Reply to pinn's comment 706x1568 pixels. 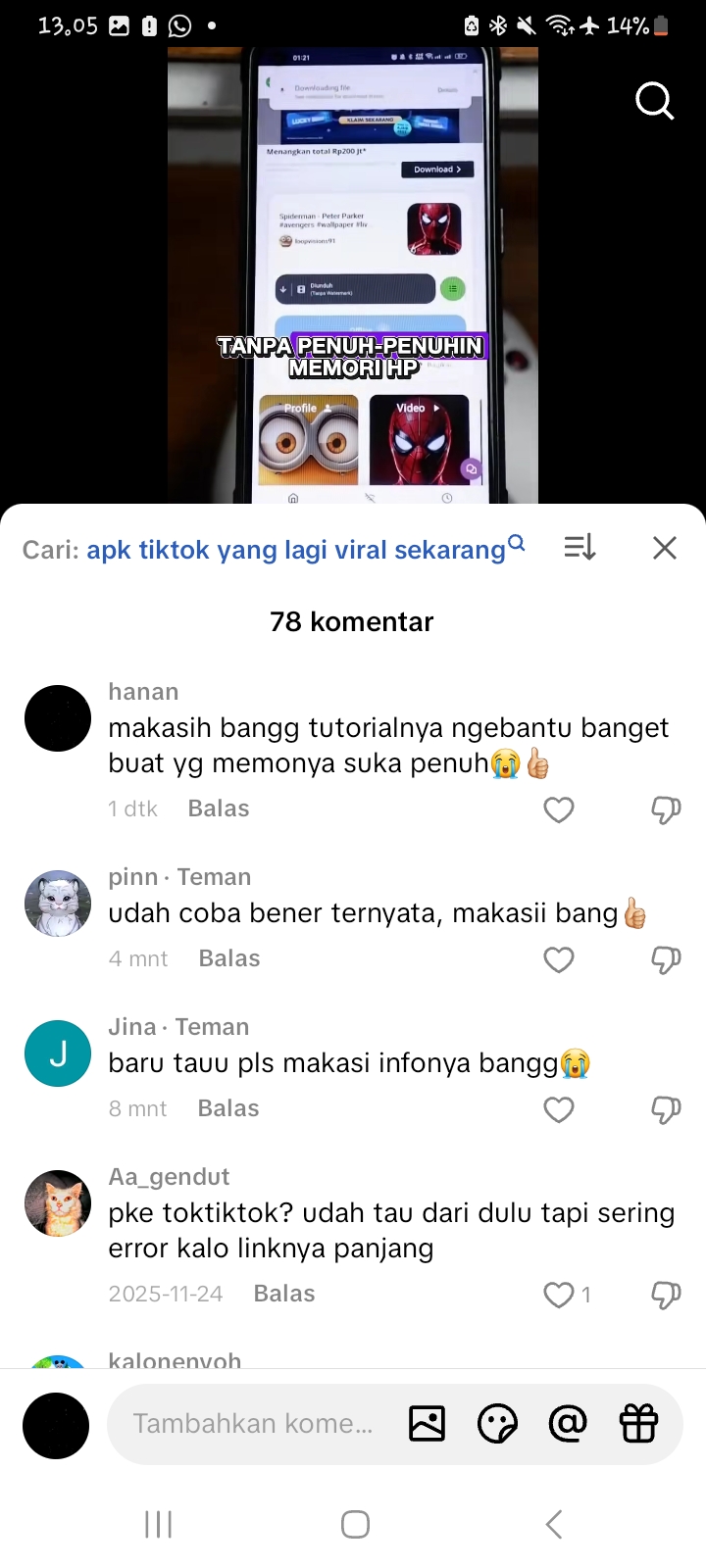click(229, 959)
